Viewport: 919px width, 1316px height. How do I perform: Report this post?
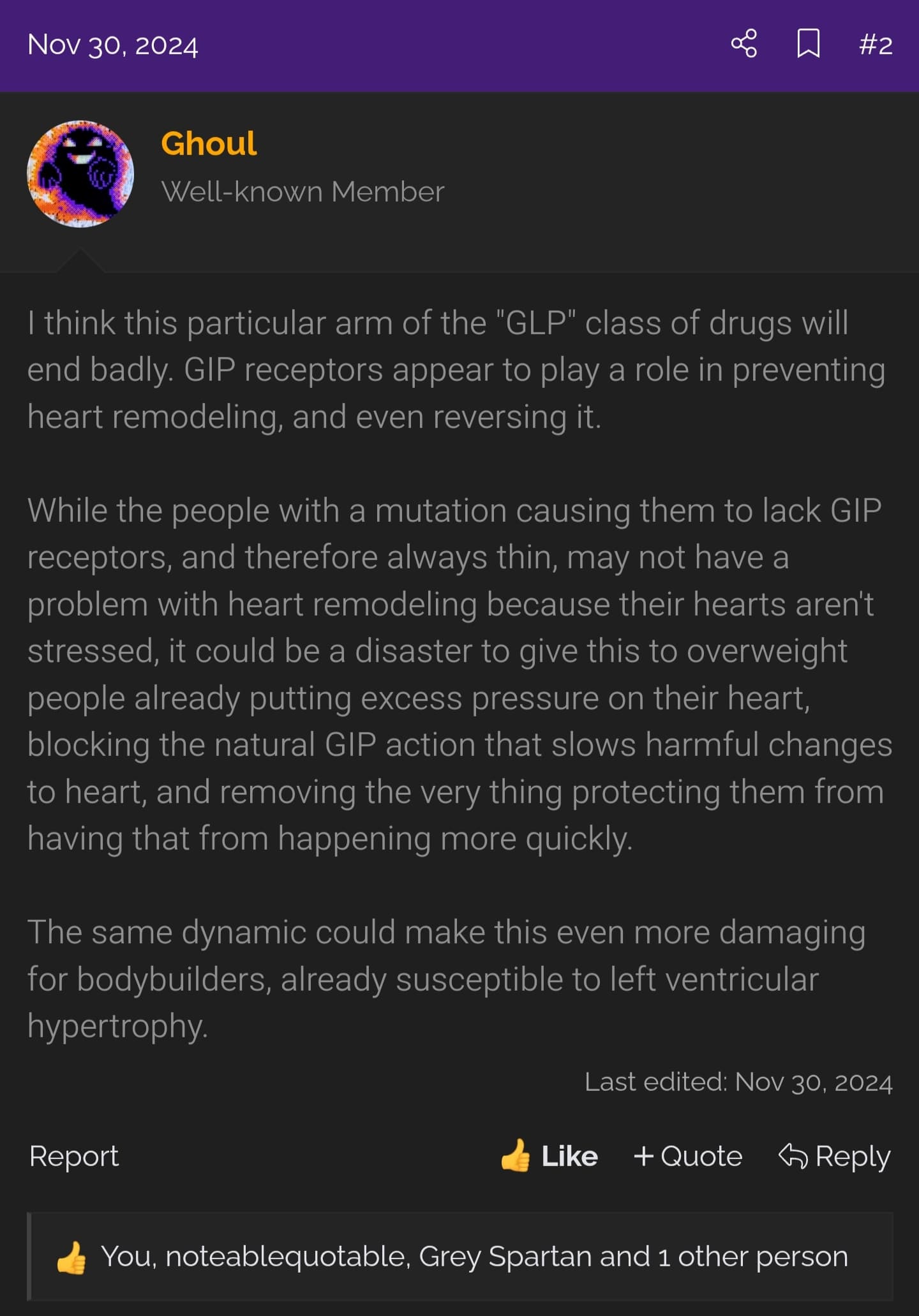tap(74, 1156)
